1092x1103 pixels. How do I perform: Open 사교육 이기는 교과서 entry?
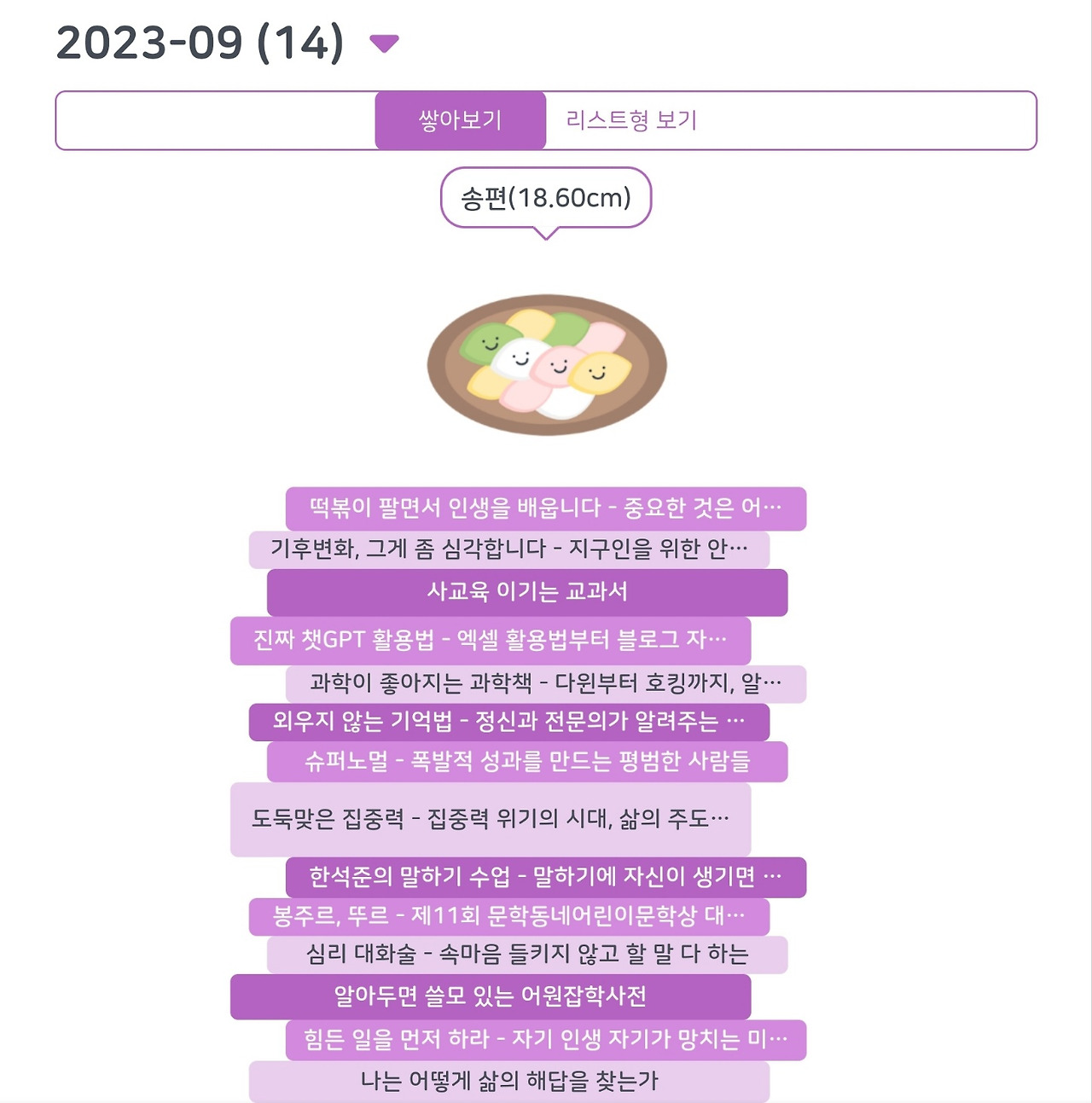527,593
